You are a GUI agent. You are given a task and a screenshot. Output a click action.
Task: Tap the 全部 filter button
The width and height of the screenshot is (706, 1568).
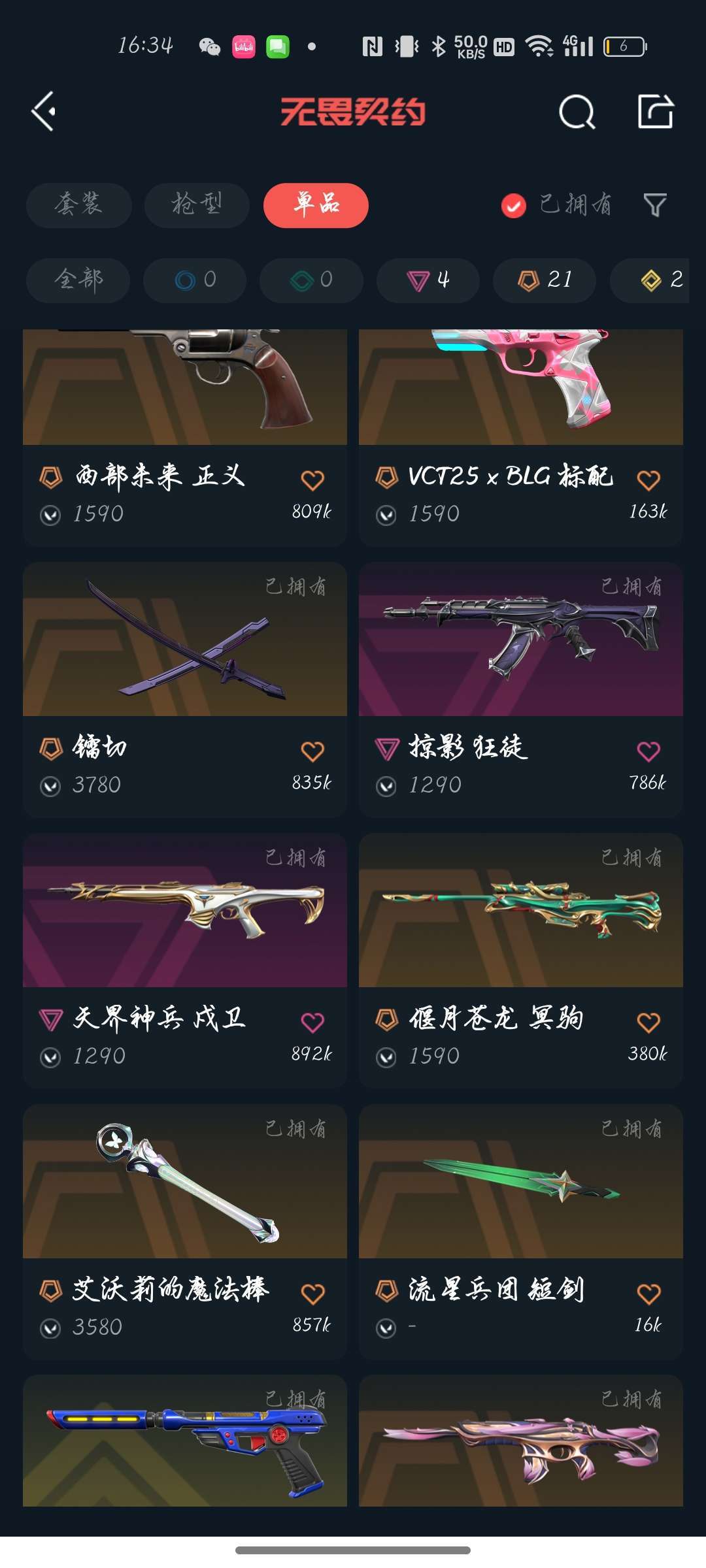78,280
